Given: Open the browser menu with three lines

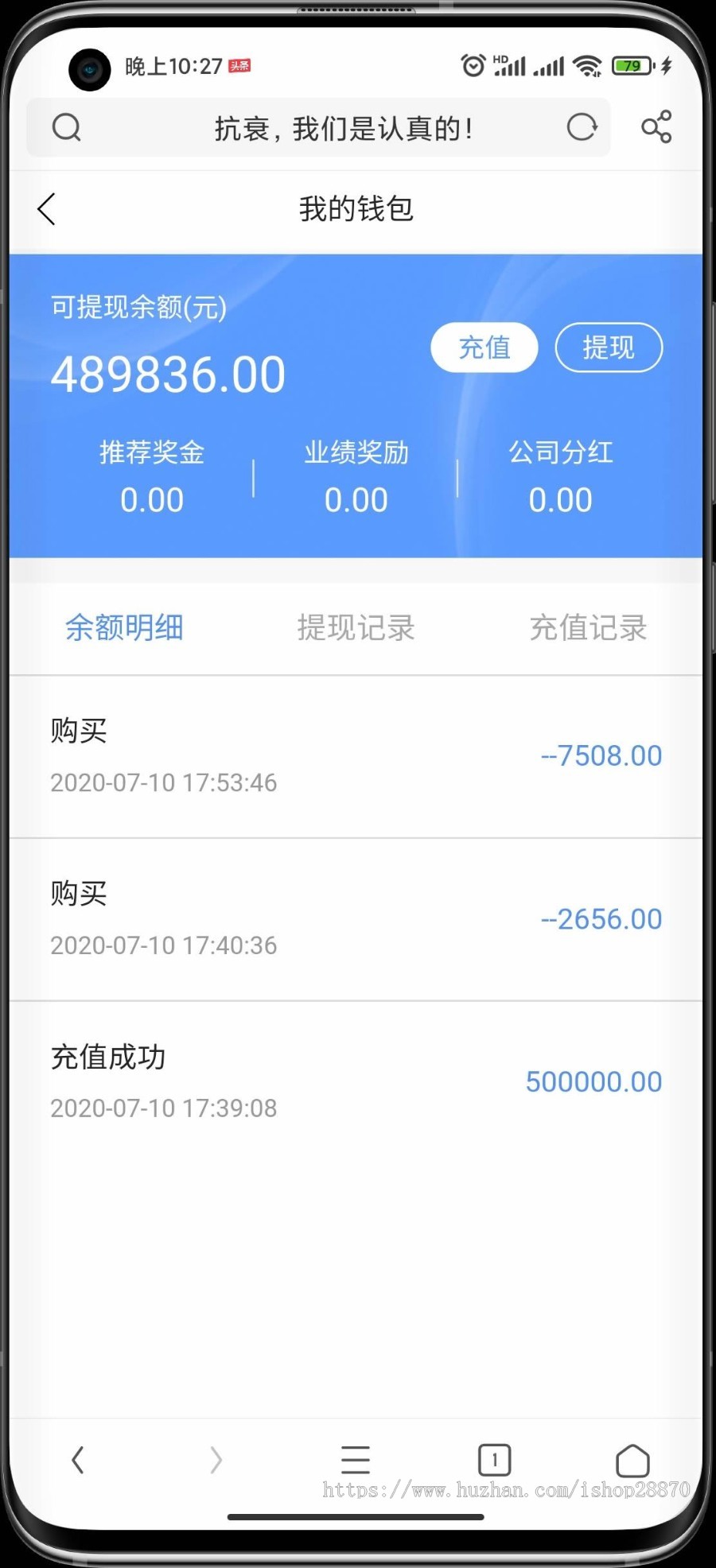Looking at the screenshot, I should coord(356,1460).
